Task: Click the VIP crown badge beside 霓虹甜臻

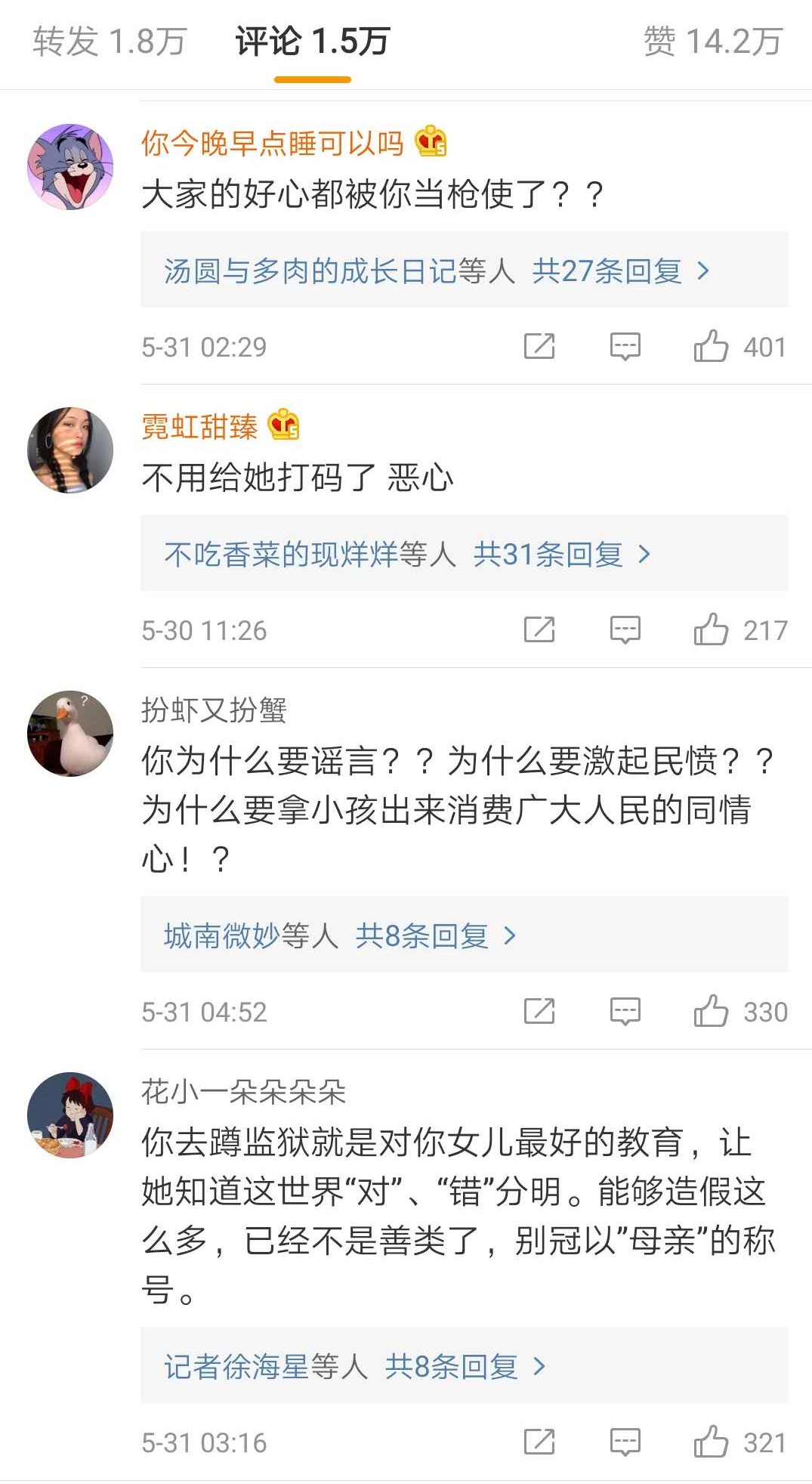Action: pos(284,428)
